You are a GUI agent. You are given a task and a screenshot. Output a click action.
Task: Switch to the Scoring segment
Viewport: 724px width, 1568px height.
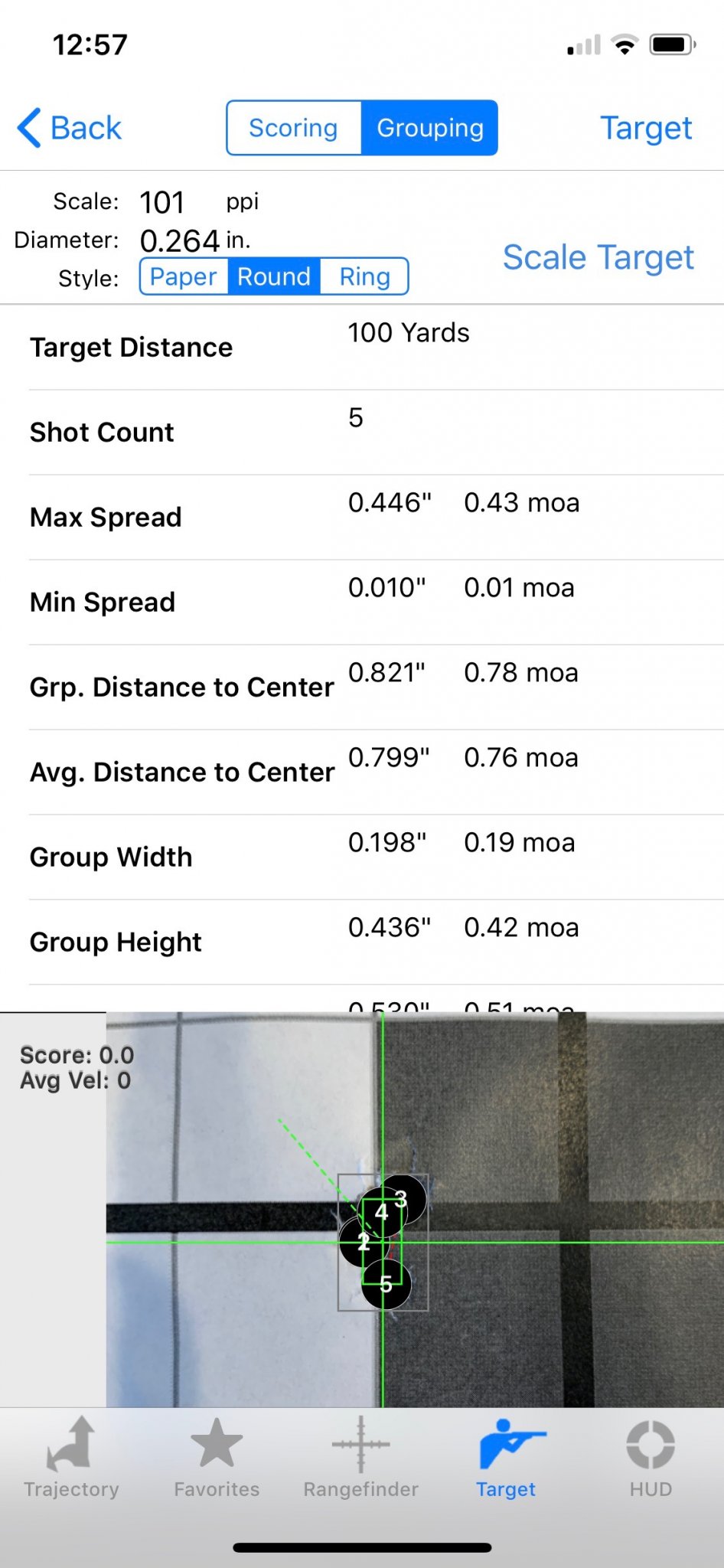click(x=294, y=128)
